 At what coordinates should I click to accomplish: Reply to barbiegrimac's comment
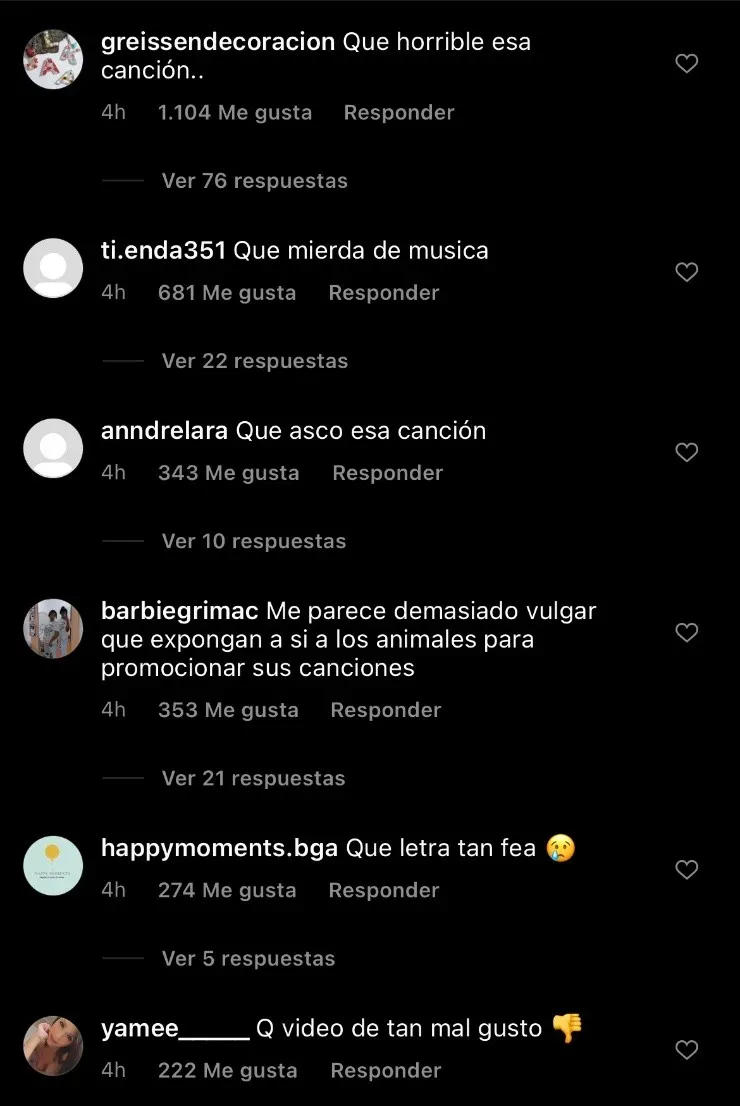(x=386, y=710)
